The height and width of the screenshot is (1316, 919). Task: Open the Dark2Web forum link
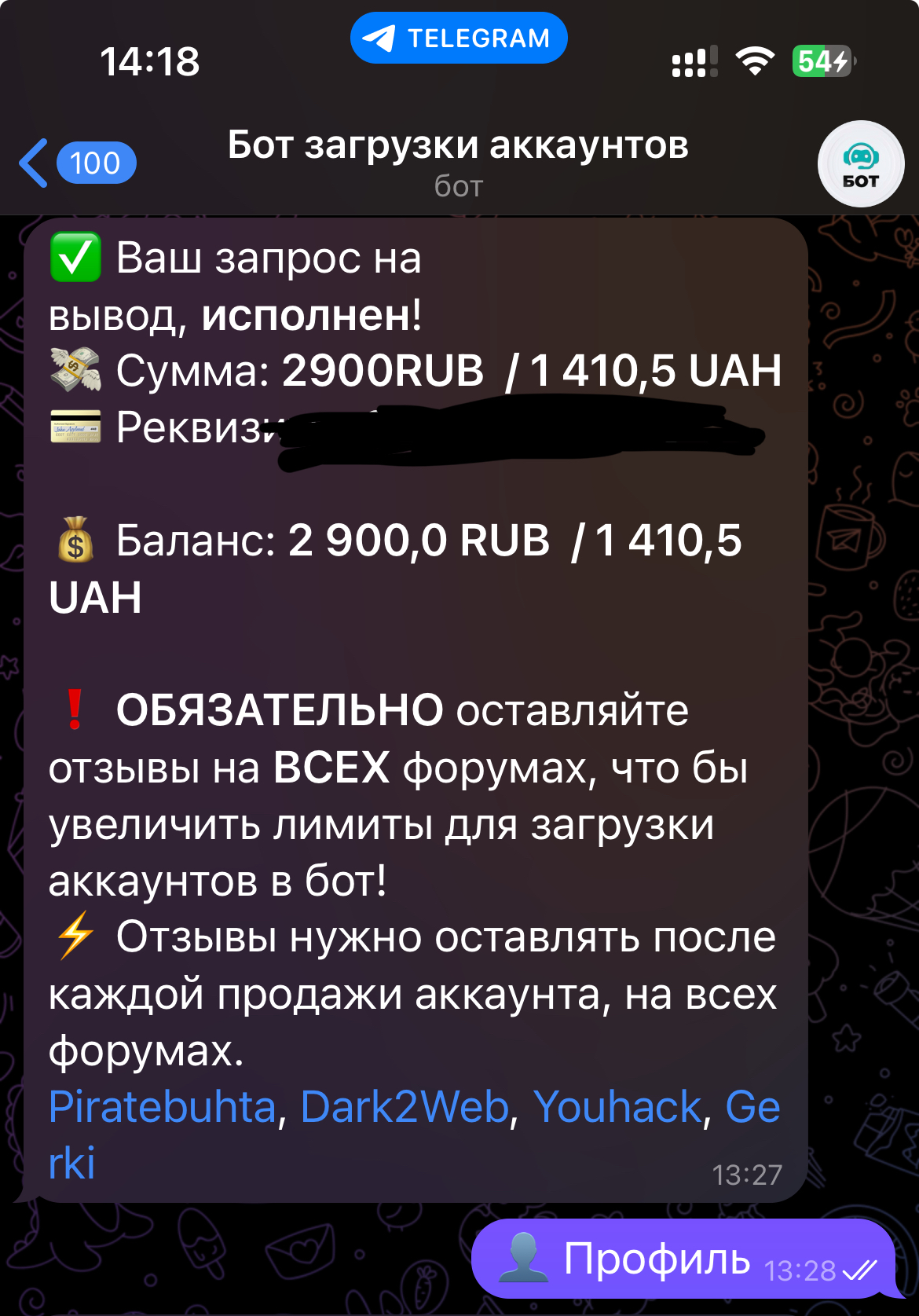coord(405,1107)
